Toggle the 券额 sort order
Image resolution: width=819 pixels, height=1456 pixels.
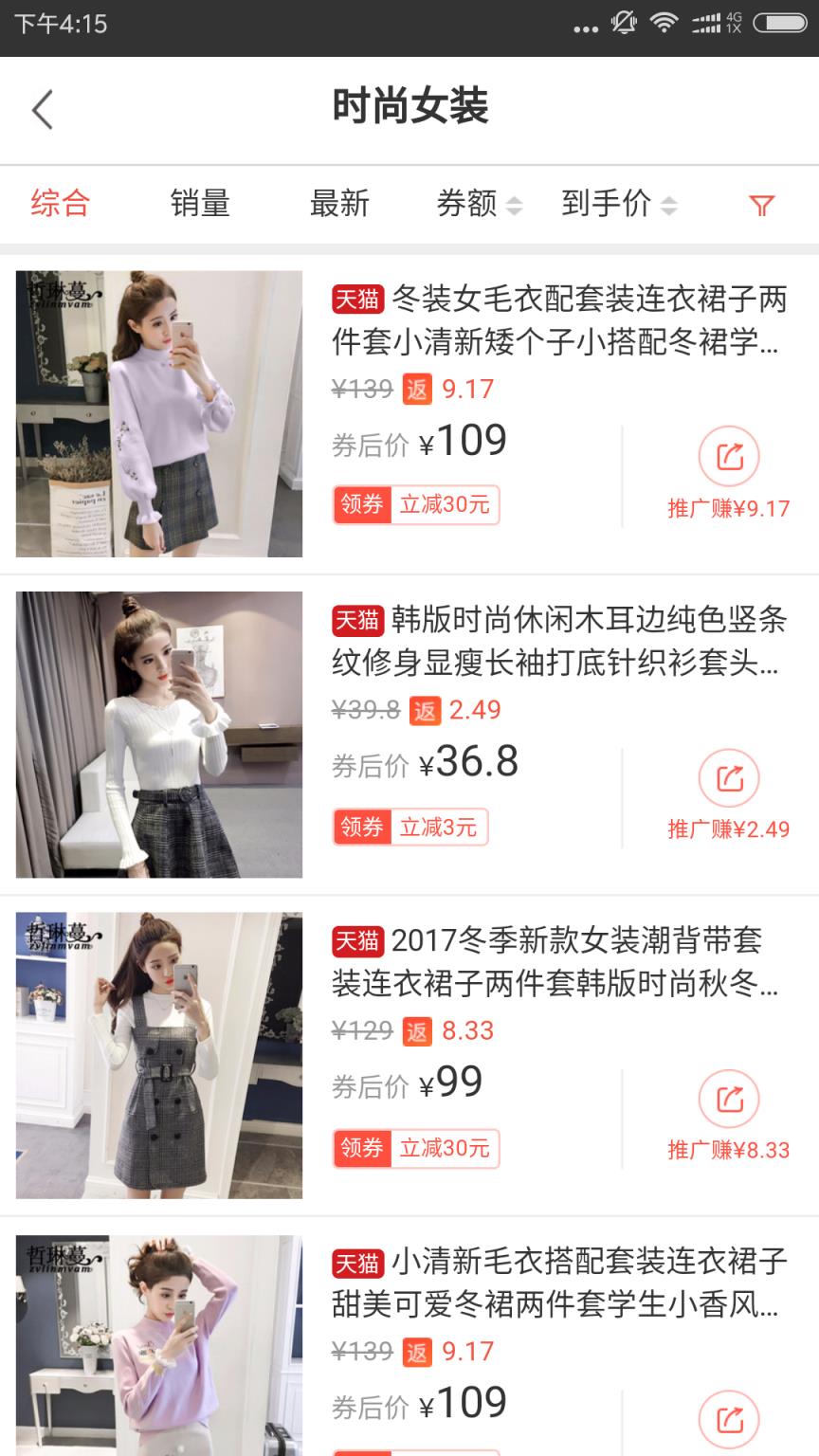click(469, 205)
